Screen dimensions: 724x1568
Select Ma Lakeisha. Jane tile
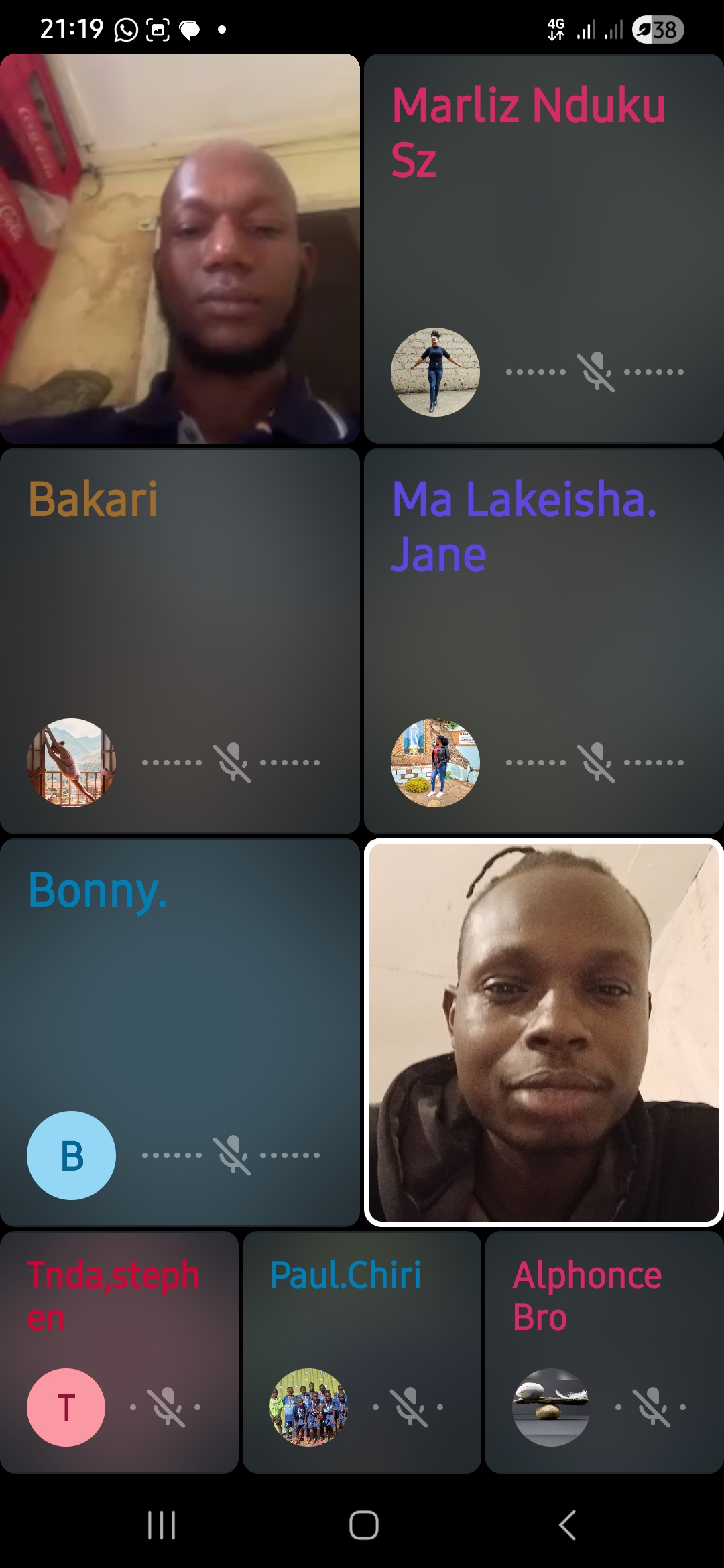543,641
